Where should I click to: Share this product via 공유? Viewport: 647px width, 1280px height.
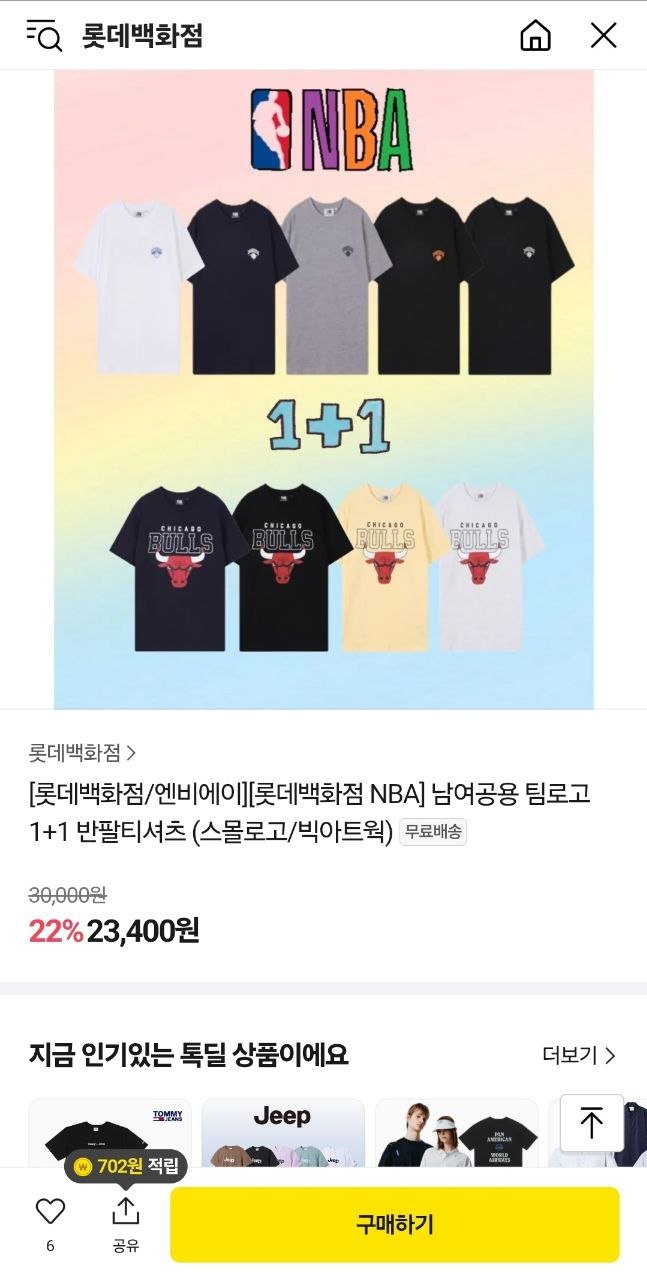coord(126,1222)
